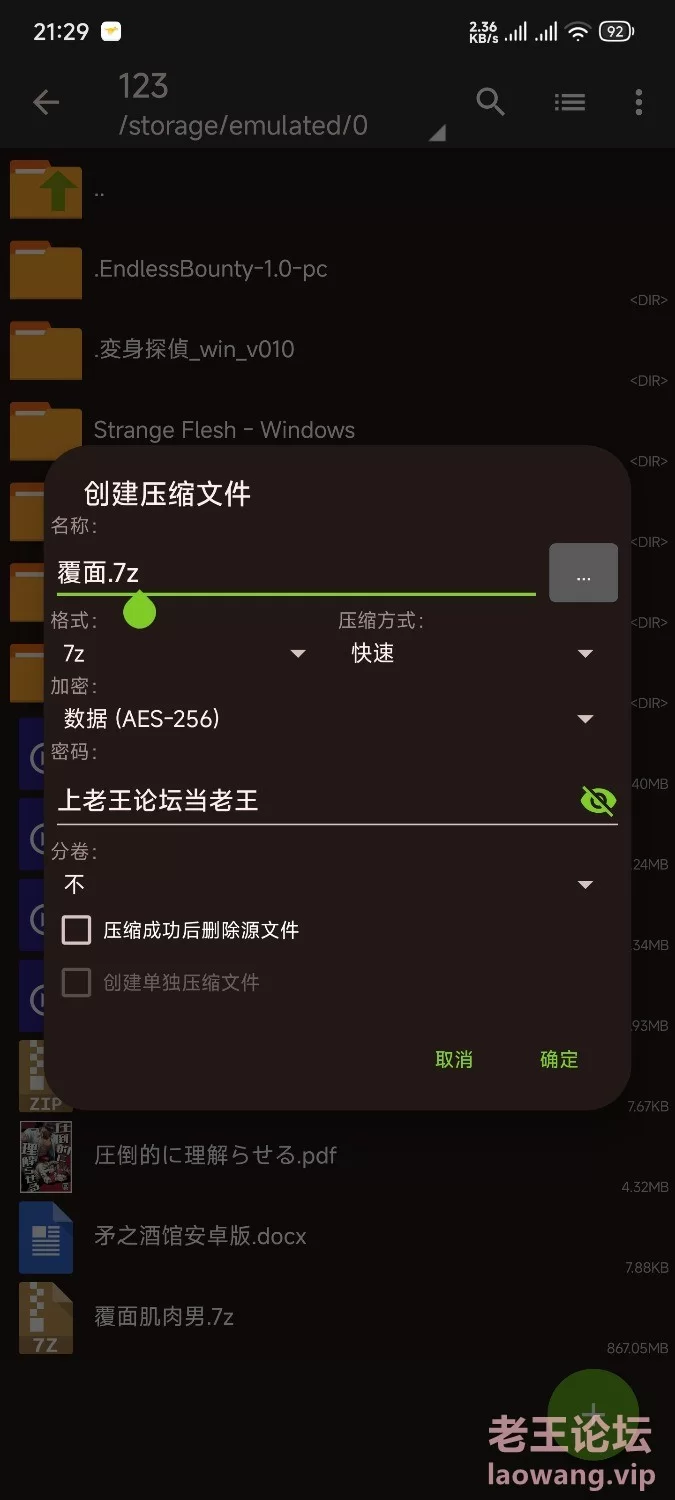Check 压缩成功后删除源文件 checkbox
Image resolution: width=675 pixels, height=1500 pixels.
pos(77,930)
